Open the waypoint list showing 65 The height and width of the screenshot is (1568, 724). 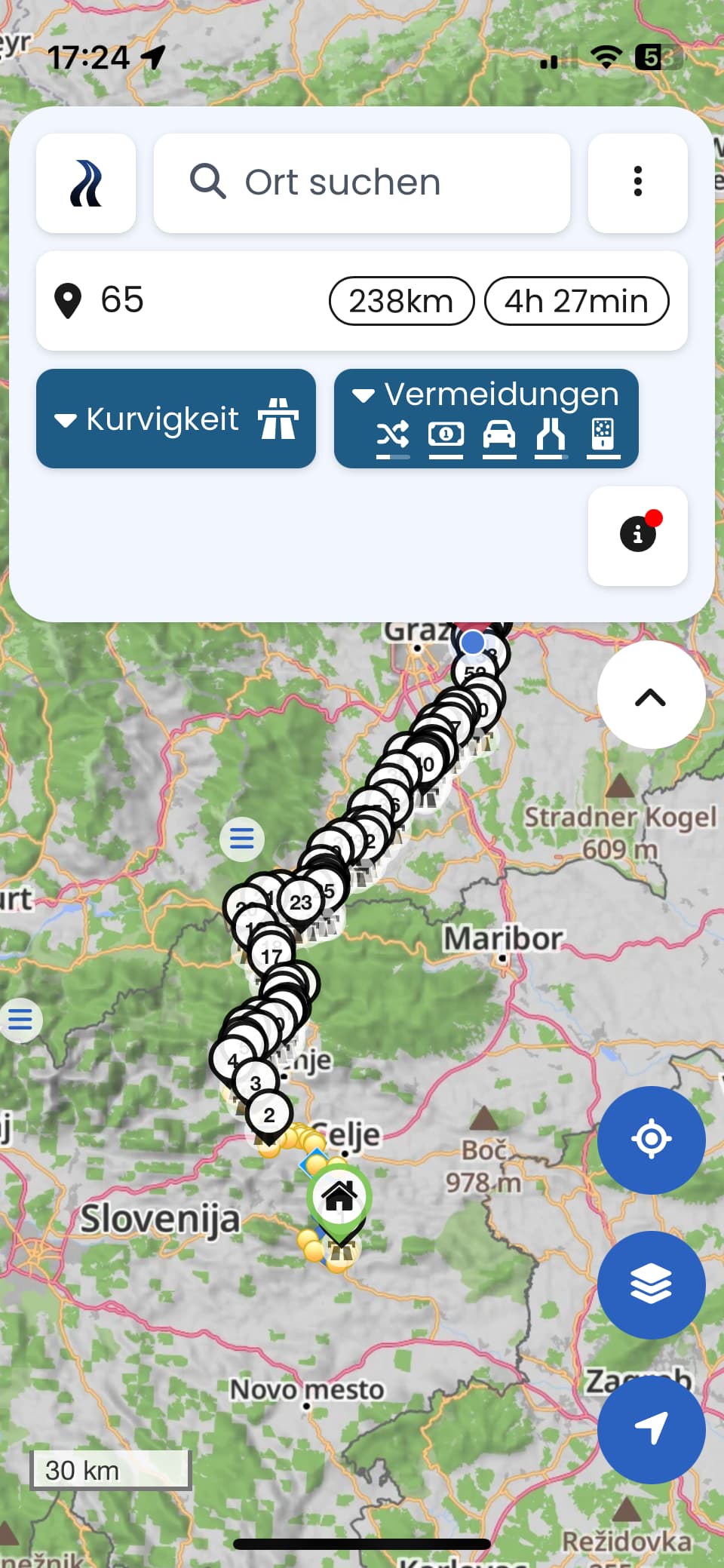[x=362, y=301]
